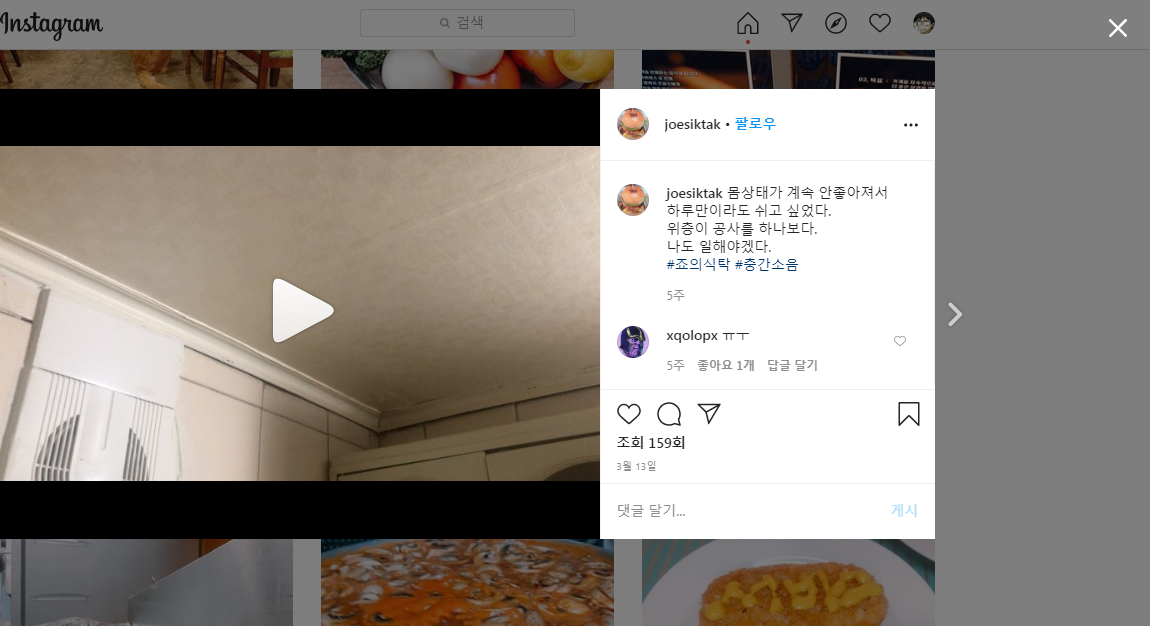The height and width of the screenshot is (626, 1150).
Task: Open hashtag #층간소음
Action: tap(767, 265)
